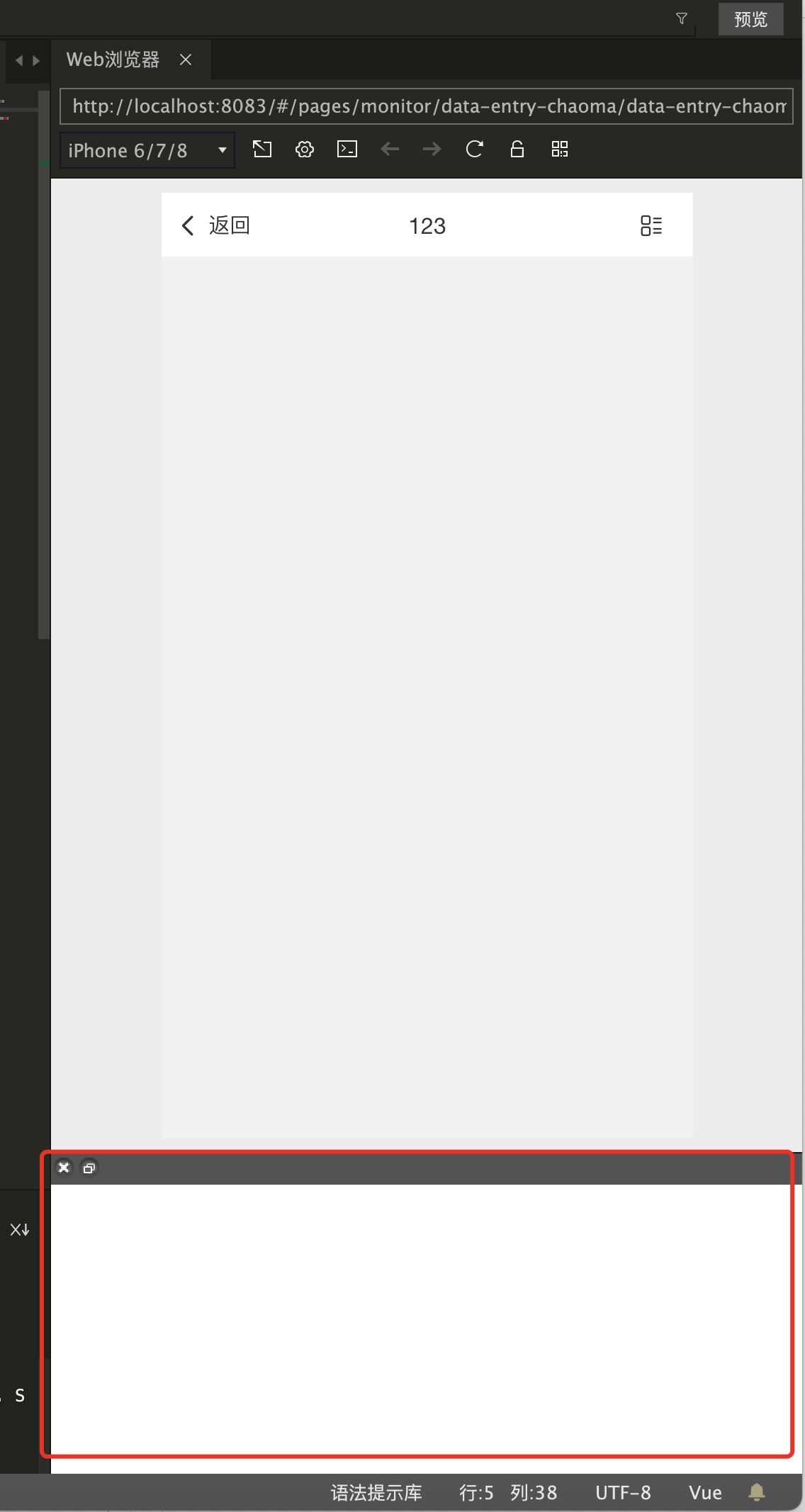Rotate the device preview

tap(262, 149)
